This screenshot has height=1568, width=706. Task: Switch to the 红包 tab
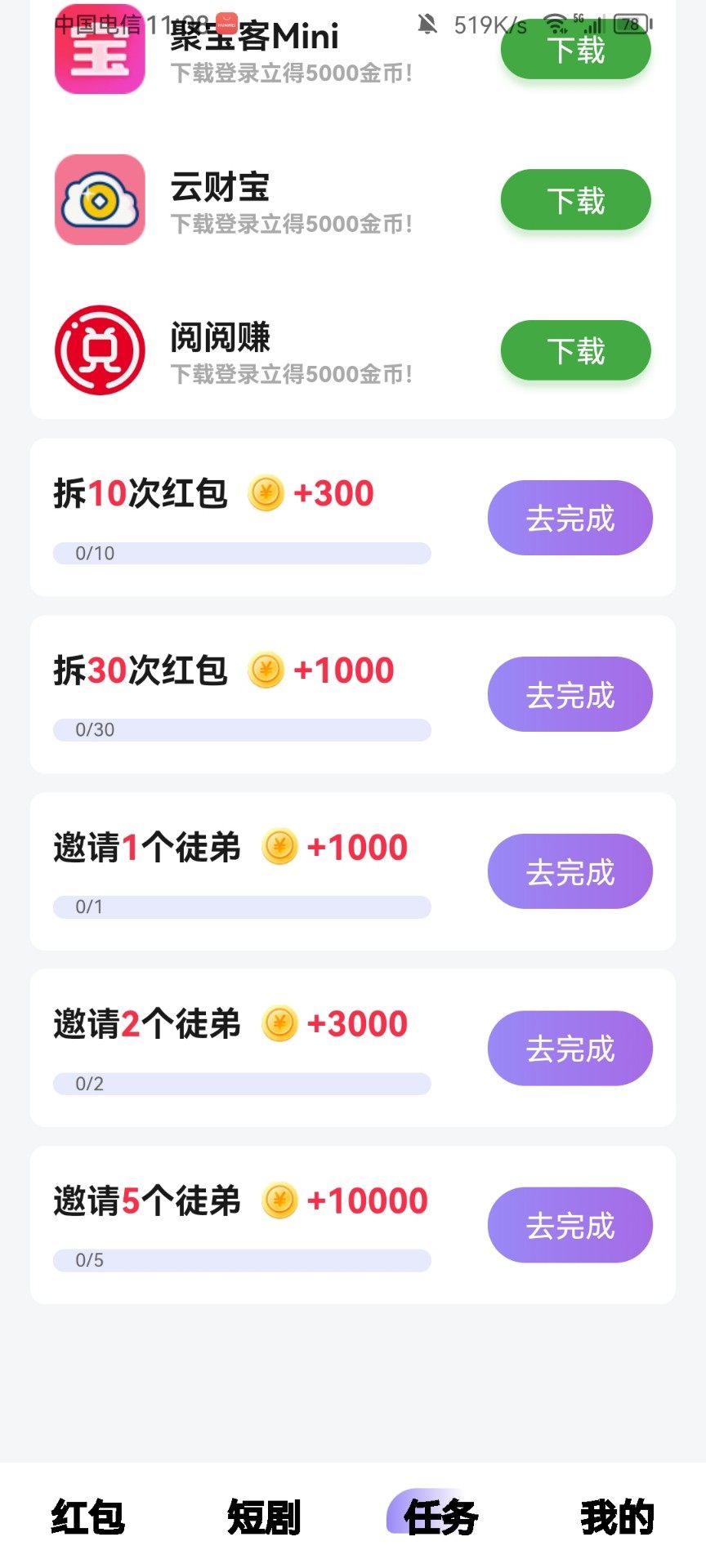tap(88, 1517)
